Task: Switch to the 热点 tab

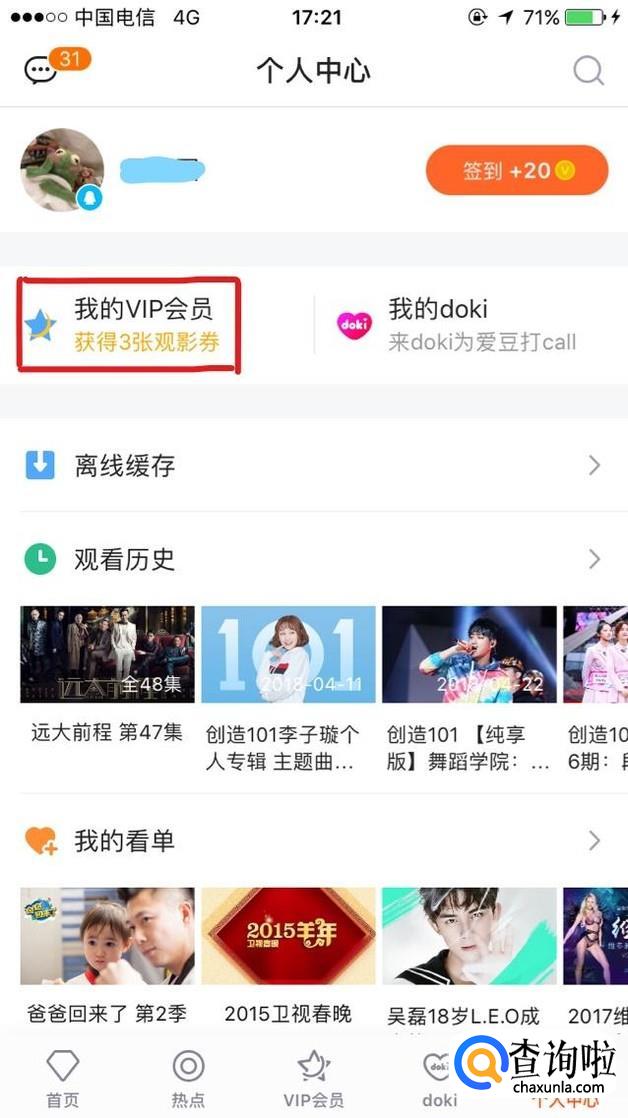Action: (188, 1077)
